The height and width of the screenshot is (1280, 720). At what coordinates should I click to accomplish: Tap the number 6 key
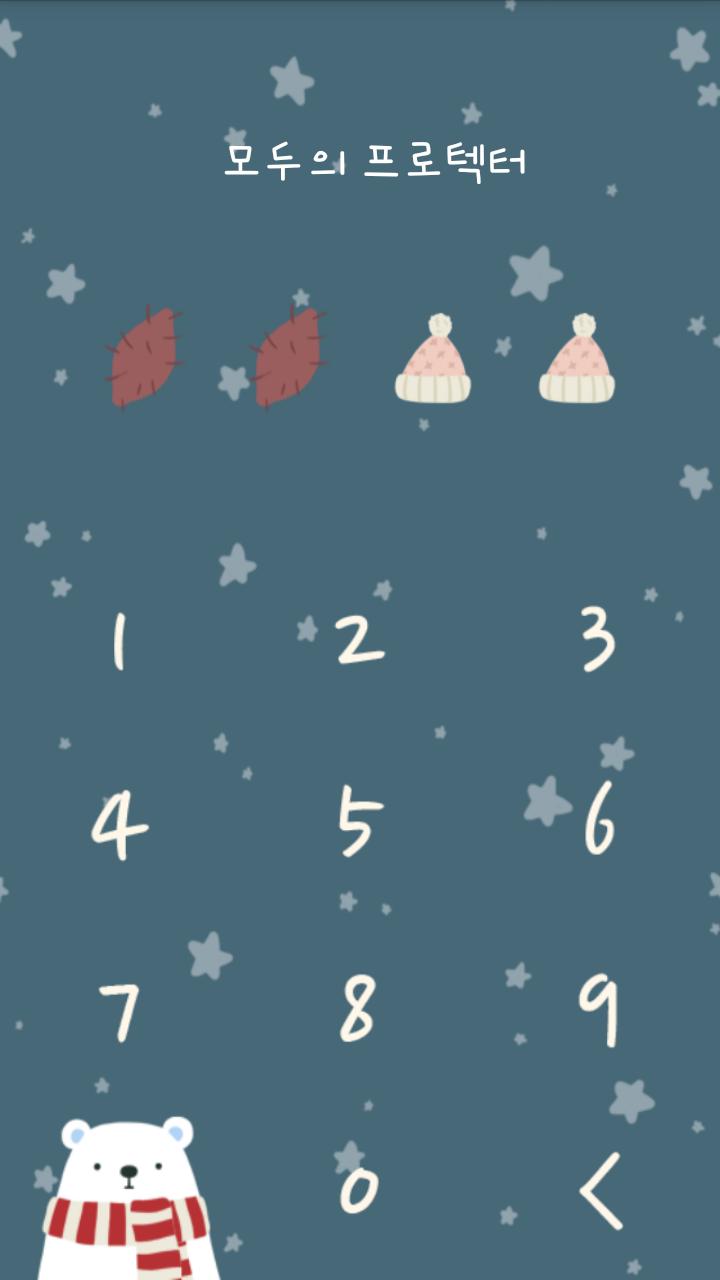[599, 822]
